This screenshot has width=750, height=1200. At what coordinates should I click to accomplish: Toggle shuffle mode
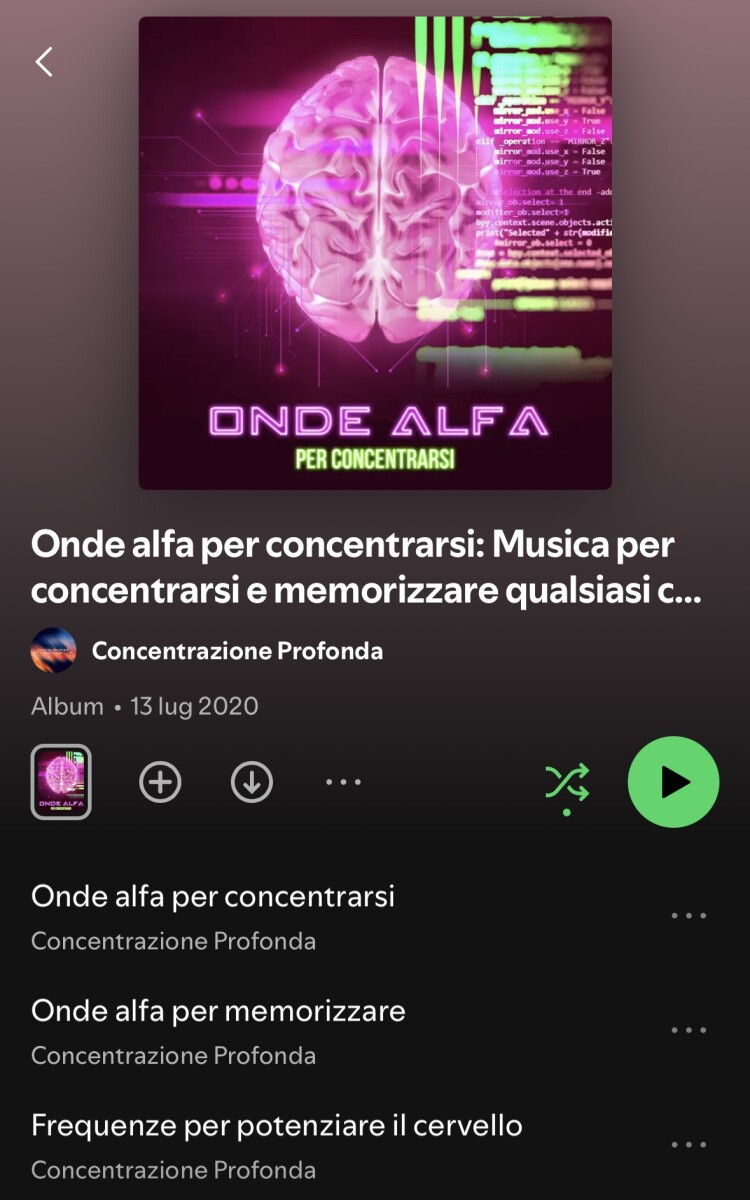coord(567,782)
